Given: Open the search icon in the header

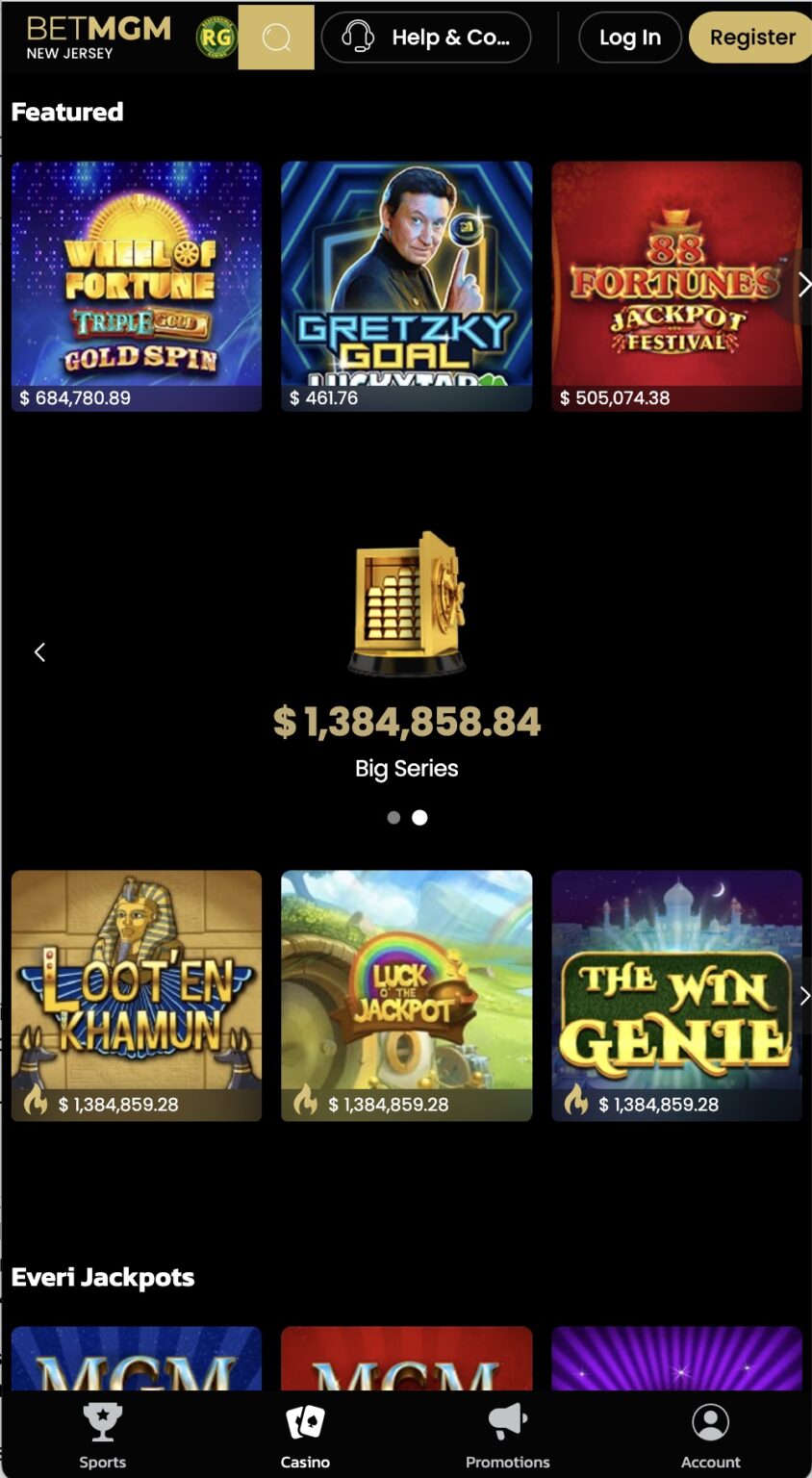Looking at the screenshot, I should [276, 38].
